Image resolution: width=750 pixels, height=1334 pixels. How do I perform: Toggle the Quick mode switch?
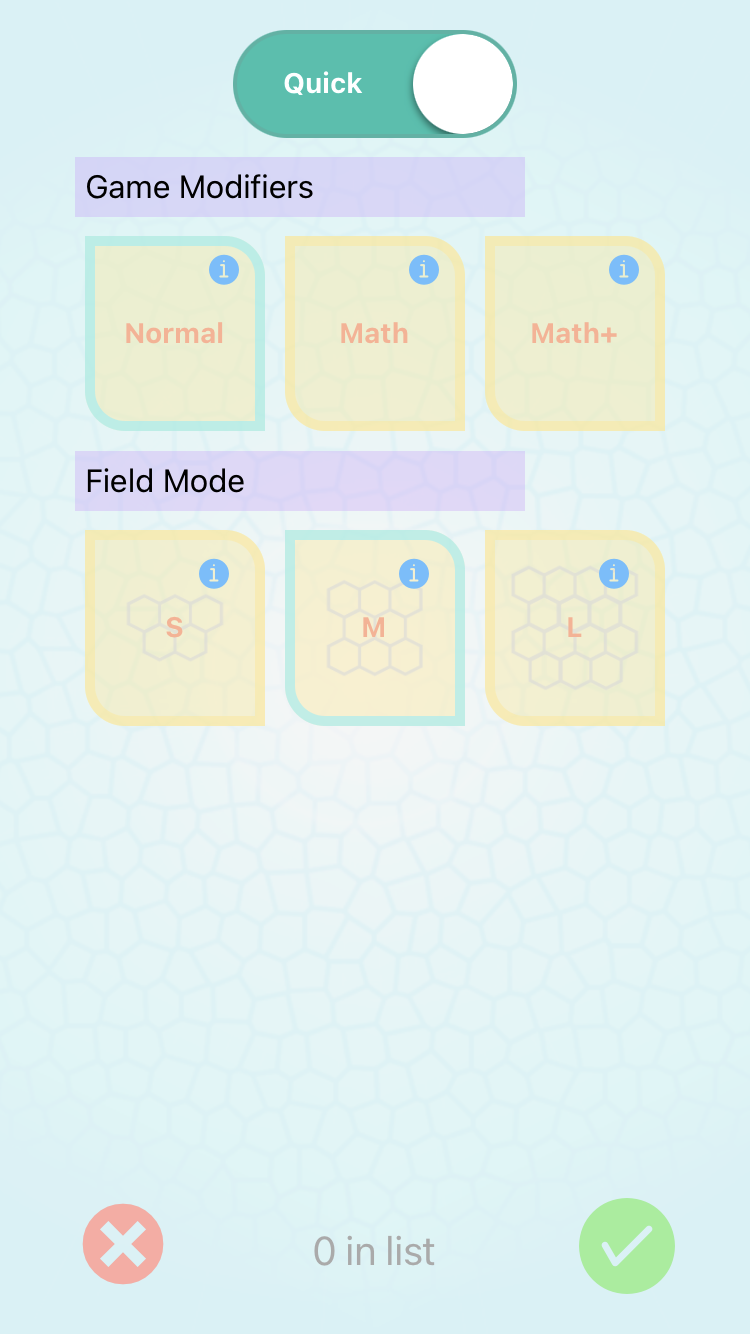(x=375, y=84)
